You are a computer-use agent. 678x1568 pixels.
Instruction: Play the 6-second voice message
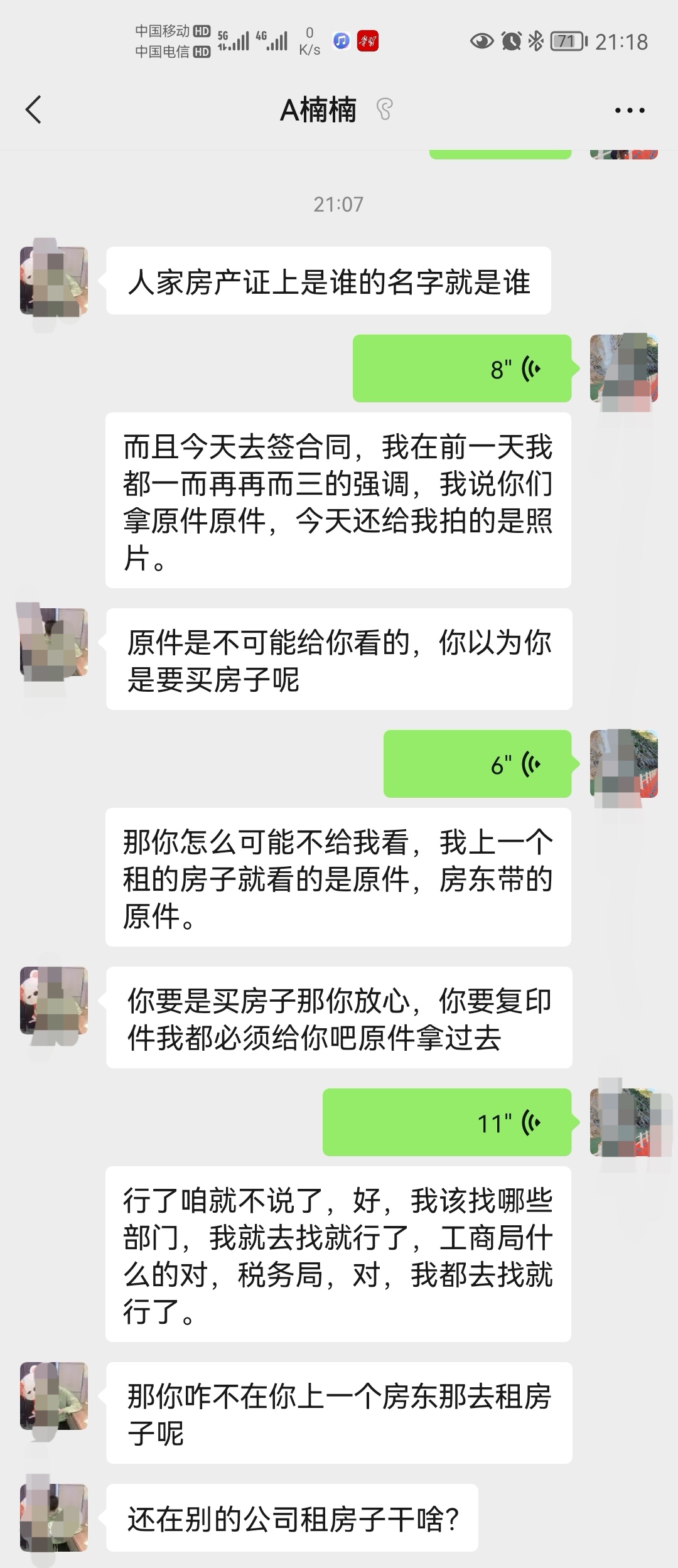pyautogui.click(x=477, y=764)
